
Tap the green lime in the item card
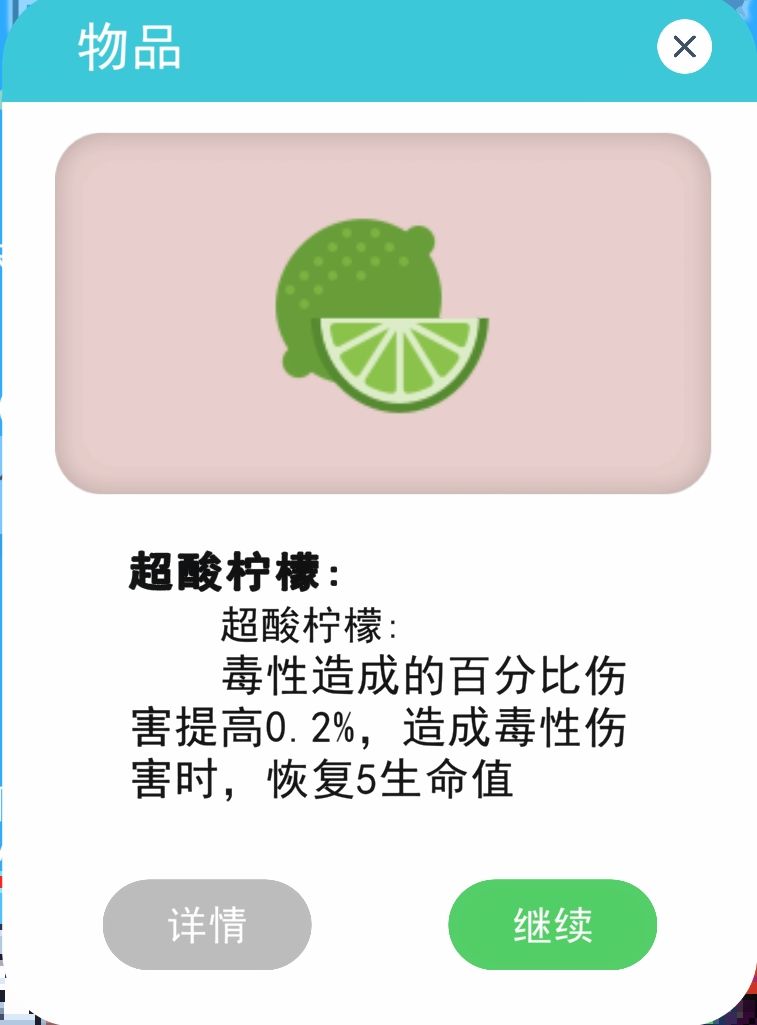pyautogui.click(x=360, y=290)
